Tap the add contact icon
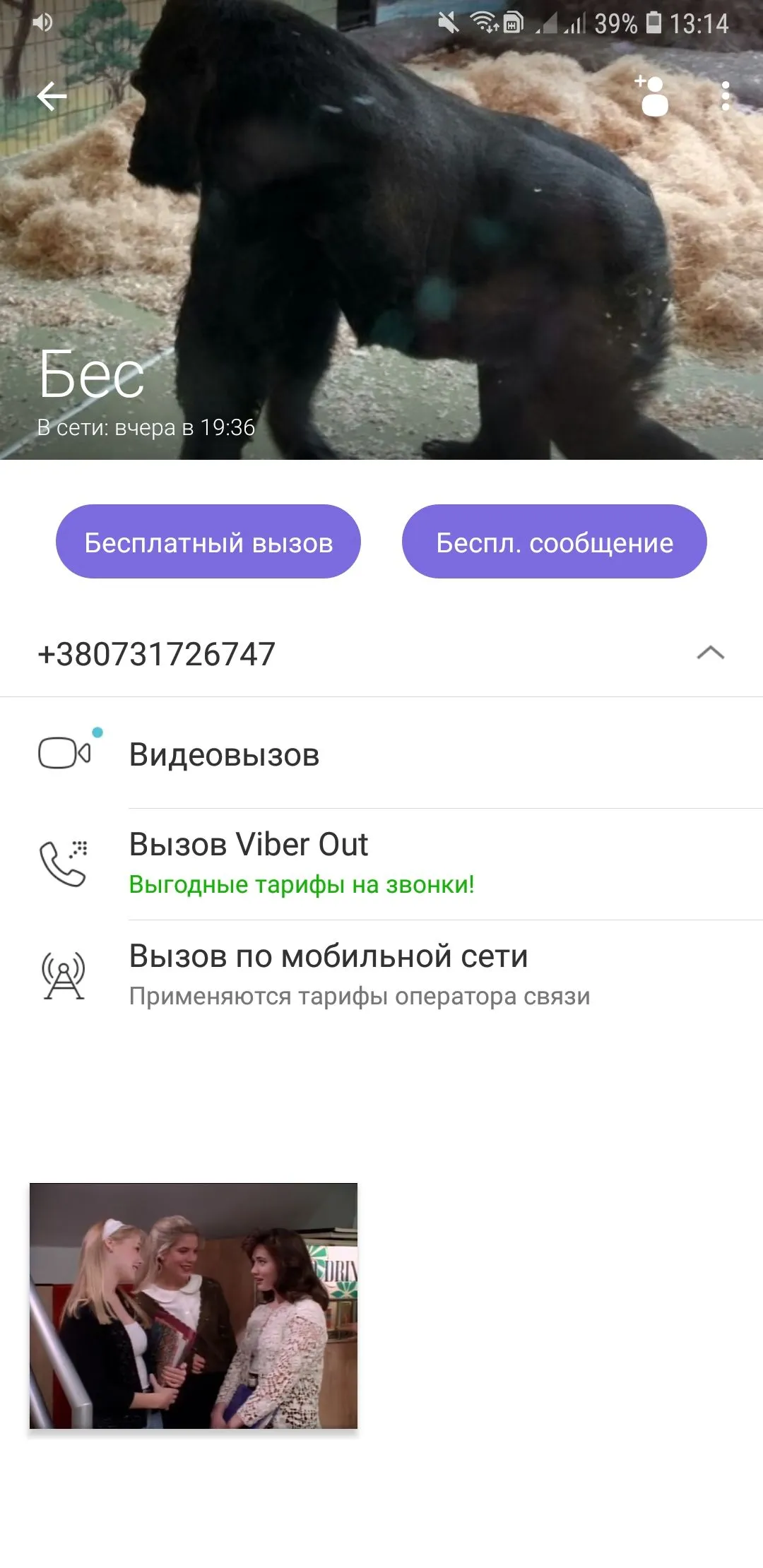The height and width of the screenshot is (1568, 763). (652, 96)
